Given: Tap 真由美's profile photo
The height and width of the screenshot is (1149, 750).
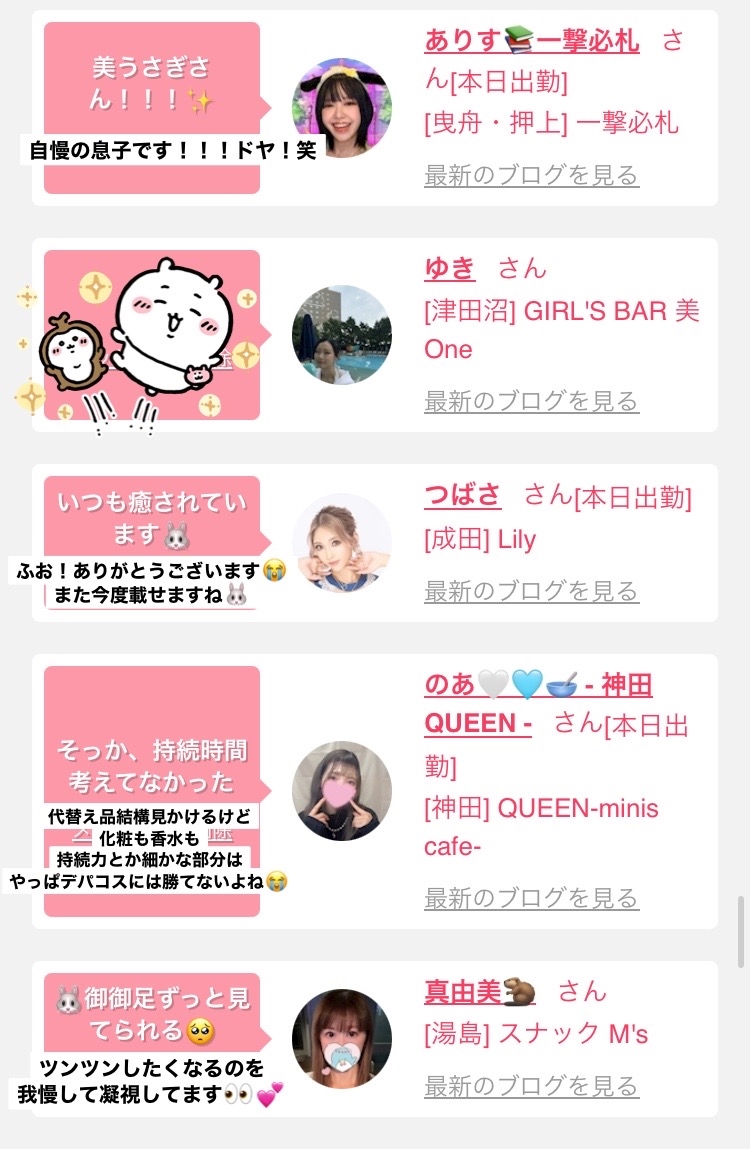Looking at the screenshot, I should (342, 1039).
